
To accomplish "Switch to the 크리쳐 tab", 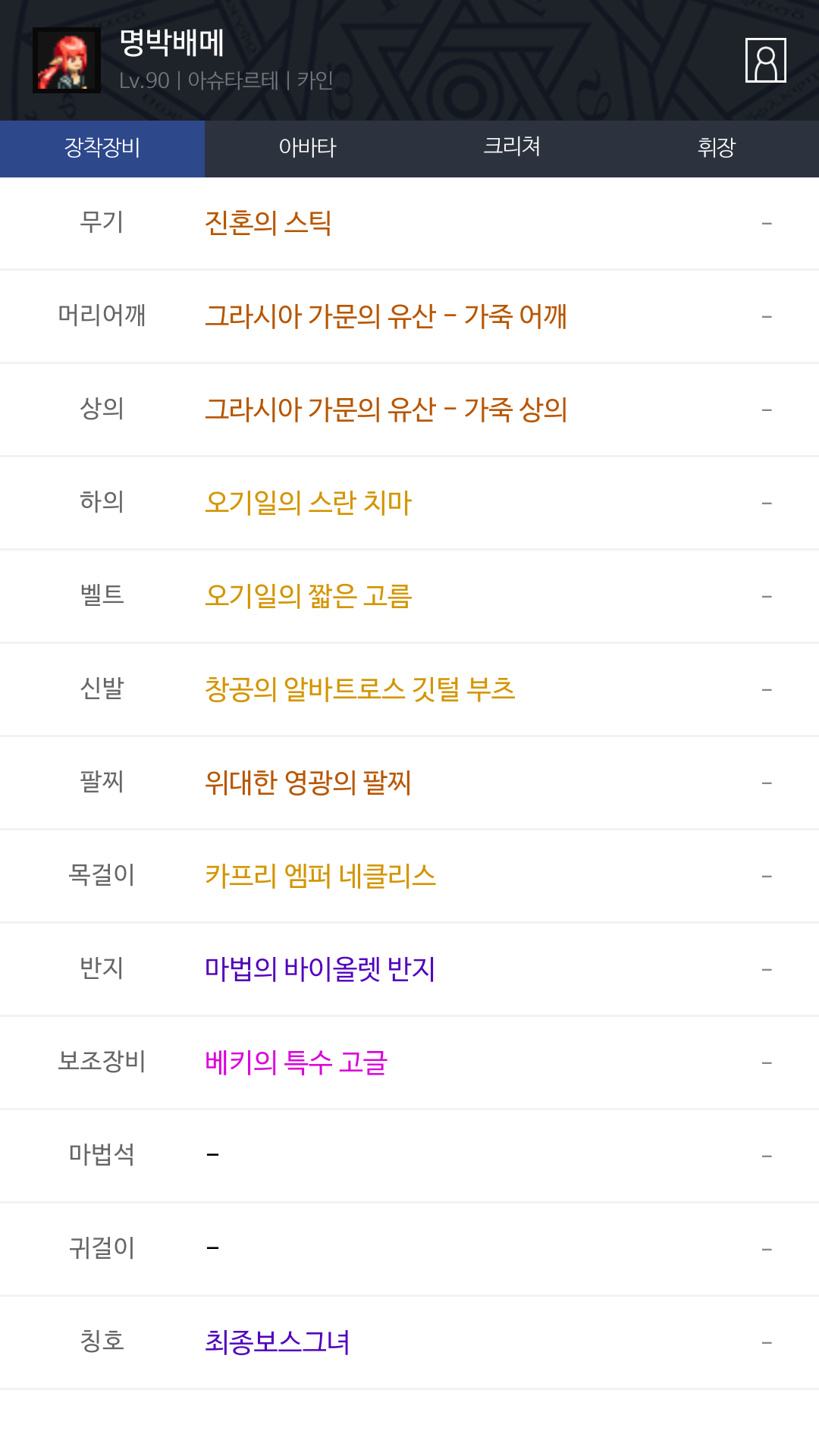I will click(512, 148).
